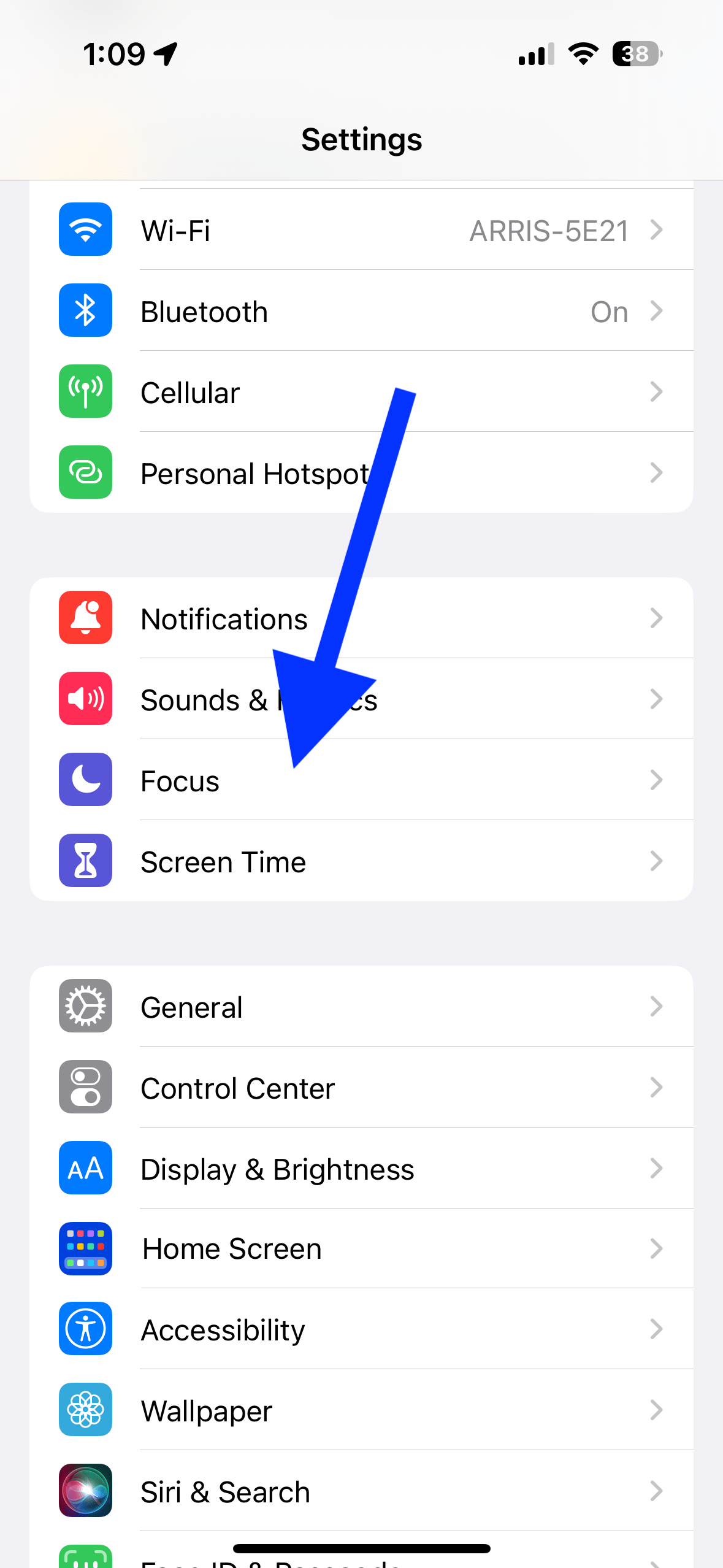This screenshot has width=723, height=1568.
Task: Open the Bluetooth row
Action: (361, 310)
